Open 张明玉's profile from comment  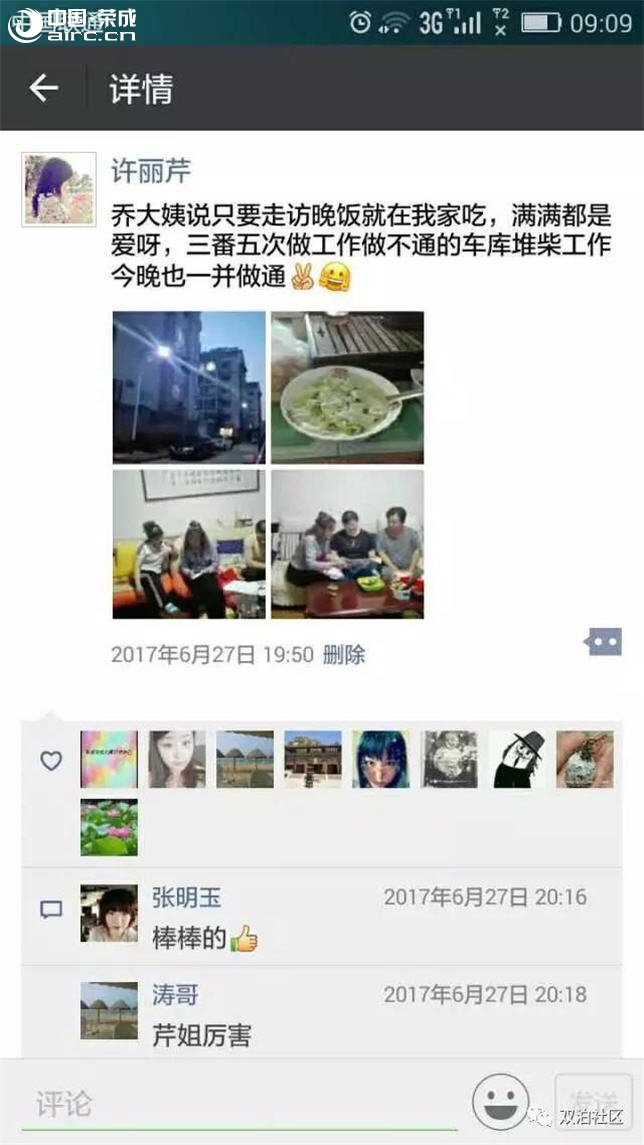click(186, 897)
